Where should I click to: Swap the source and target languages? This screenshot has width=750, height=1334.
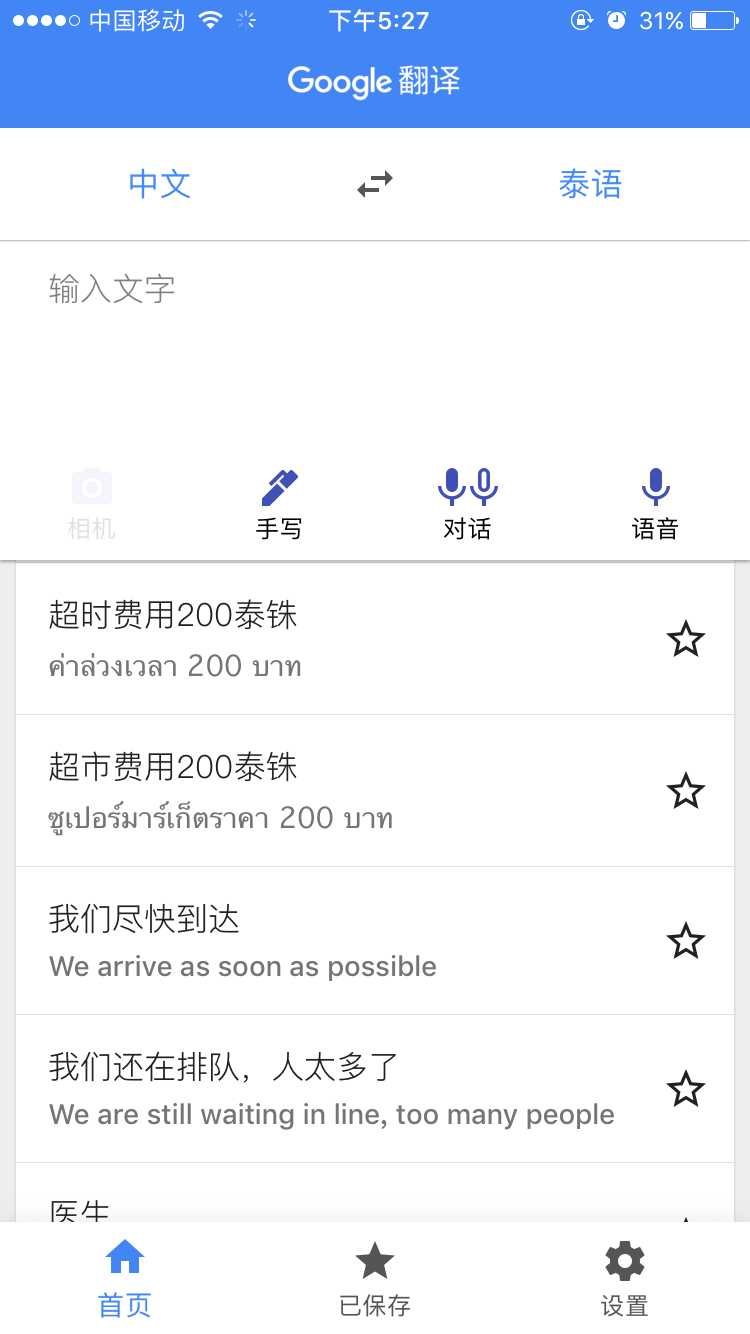[375, 184]
